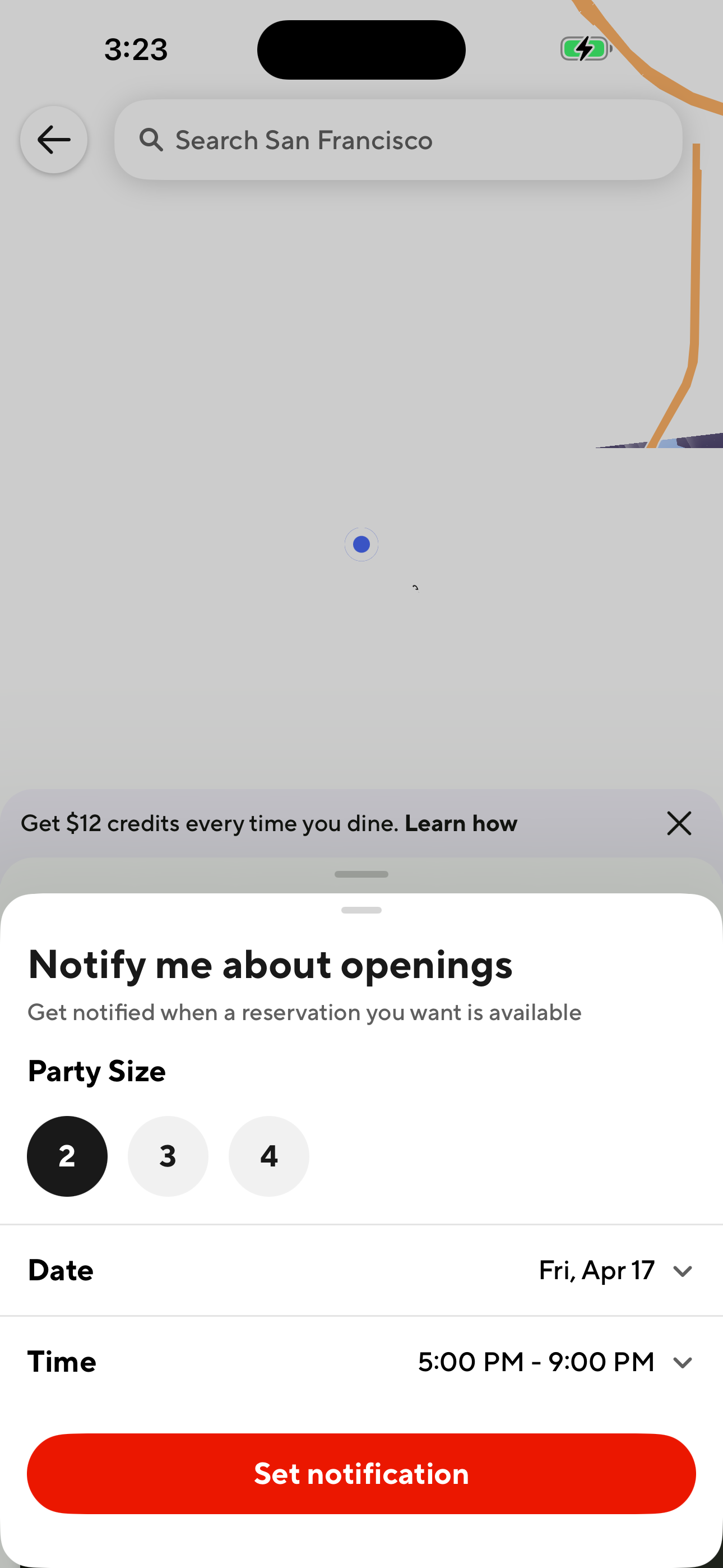The height and width of the screenshot is (1568, 723).
Task: Click the X to dismiss the credits banner
Action: [x=679, y=823]
